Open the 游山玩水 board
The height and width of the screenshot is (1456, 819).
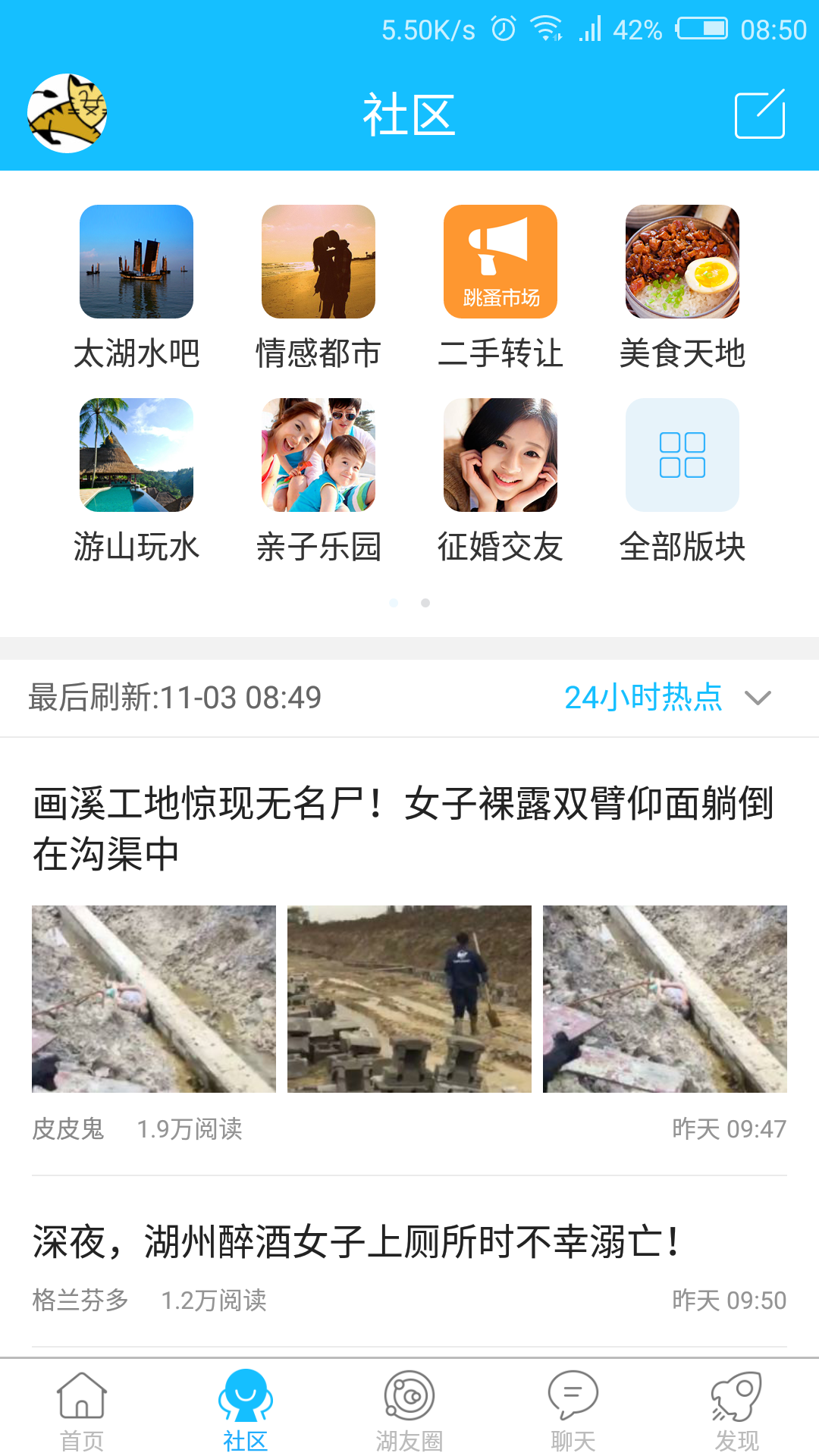(136, 455)
